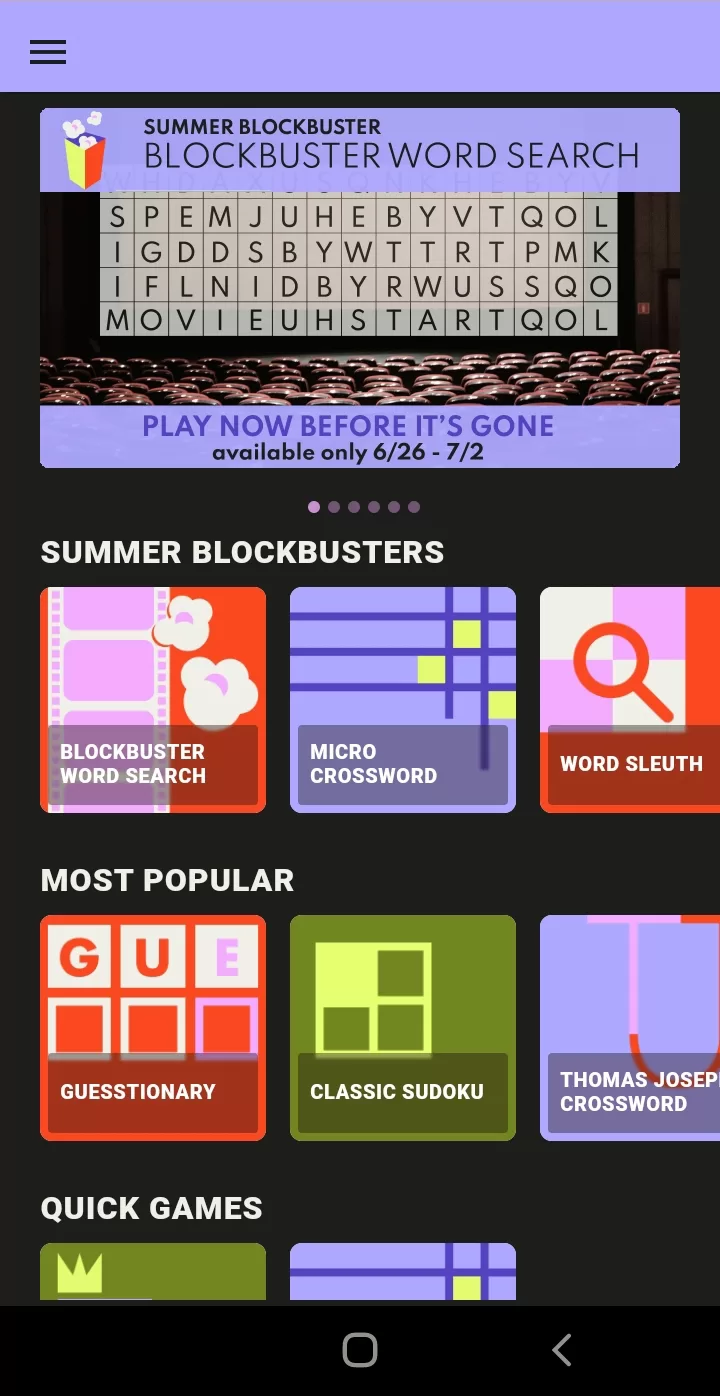Open the crossword grid card under Quick Games
Screen dimensions: 720x1396
pos(403,1272)
